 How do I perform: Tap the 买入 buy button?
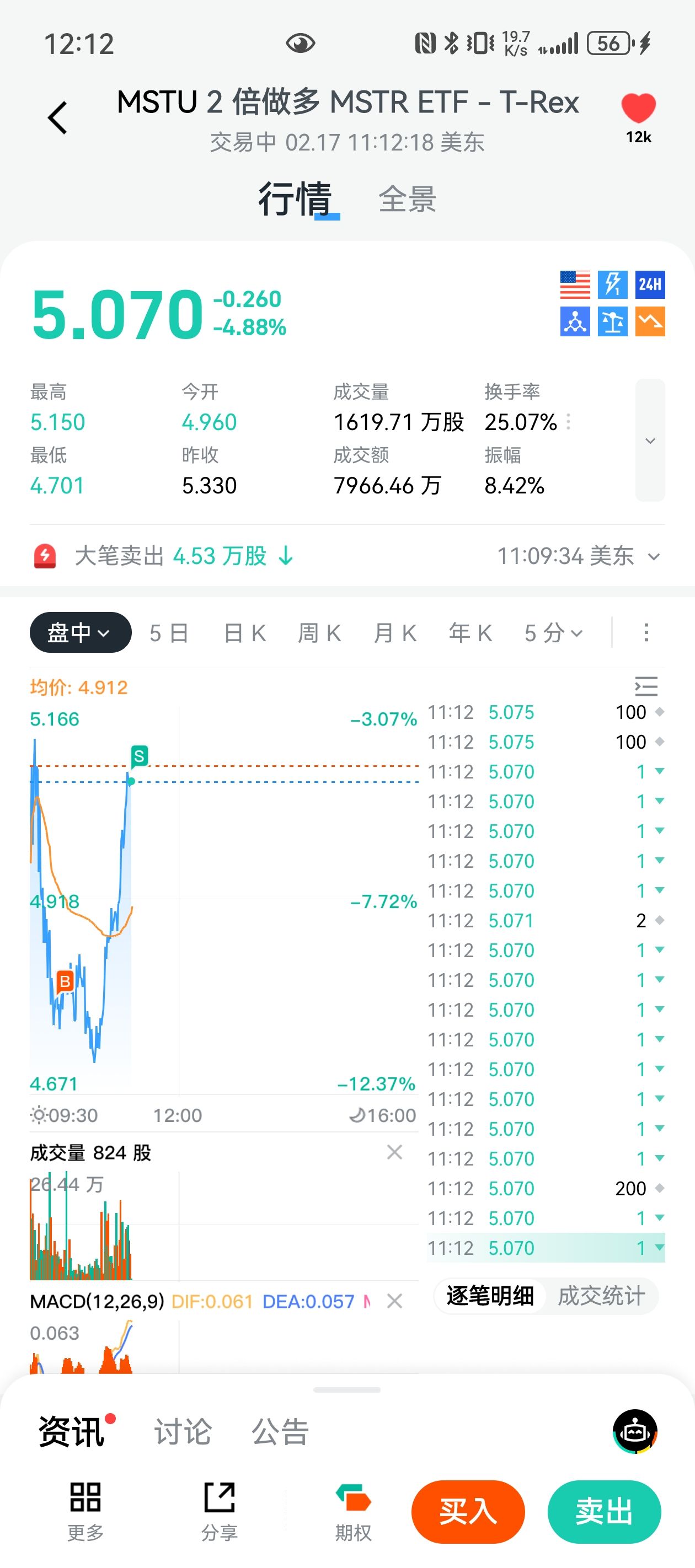(467, 1511)
